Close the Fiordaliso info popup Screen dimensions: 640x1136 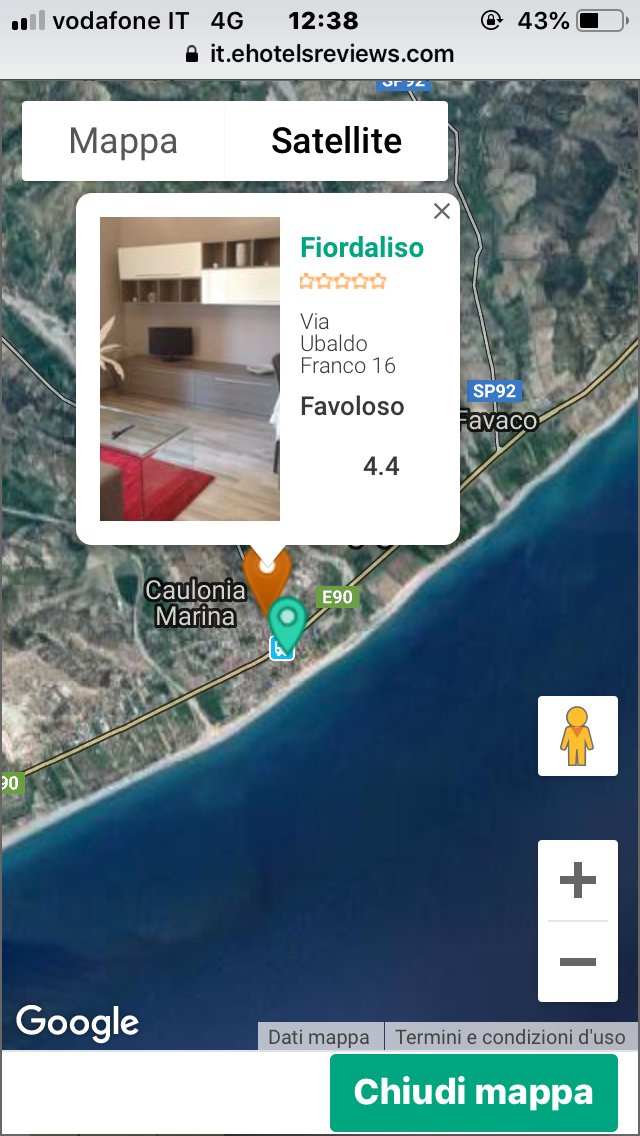pyautogui.click(x=442, y=211)
